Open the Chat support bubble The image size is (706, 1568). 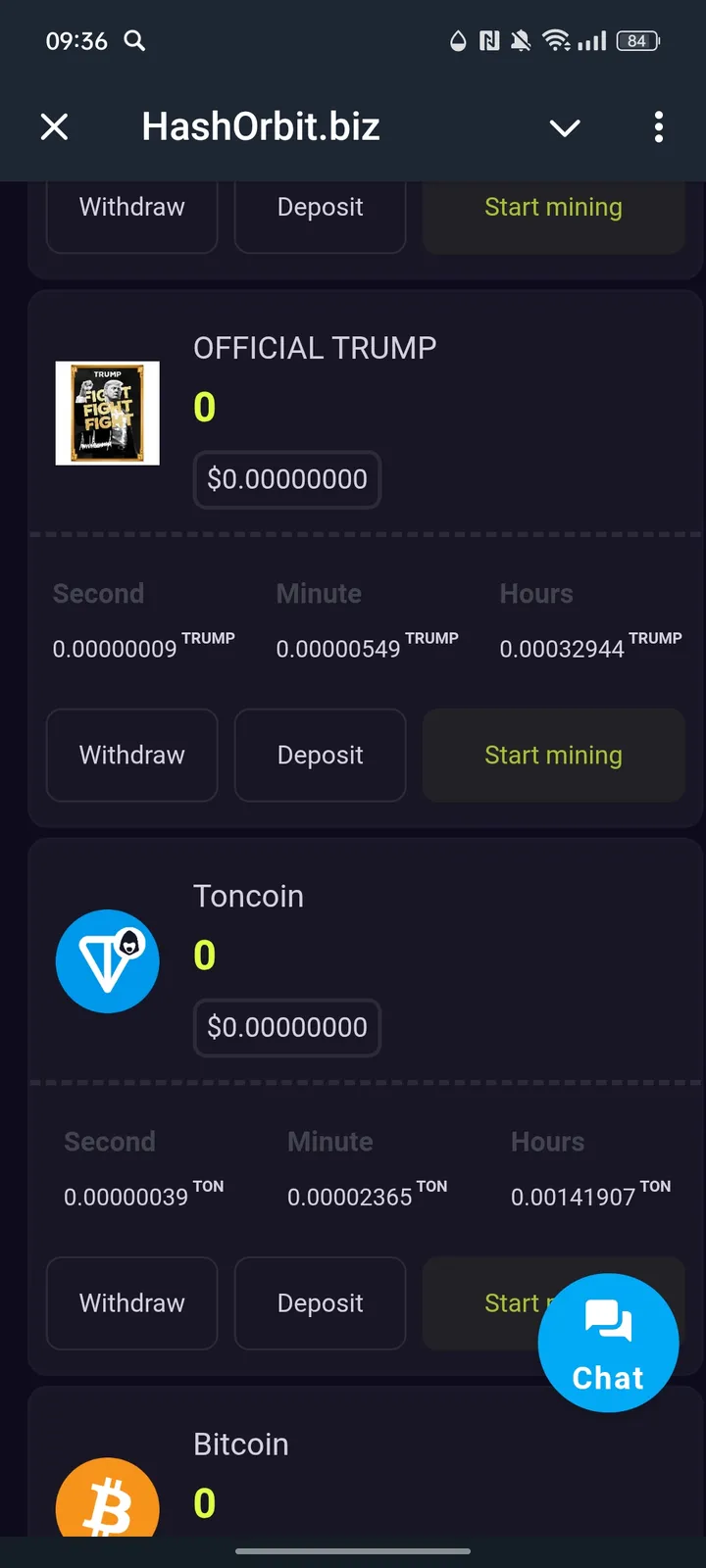click(x=608, y=1343)
